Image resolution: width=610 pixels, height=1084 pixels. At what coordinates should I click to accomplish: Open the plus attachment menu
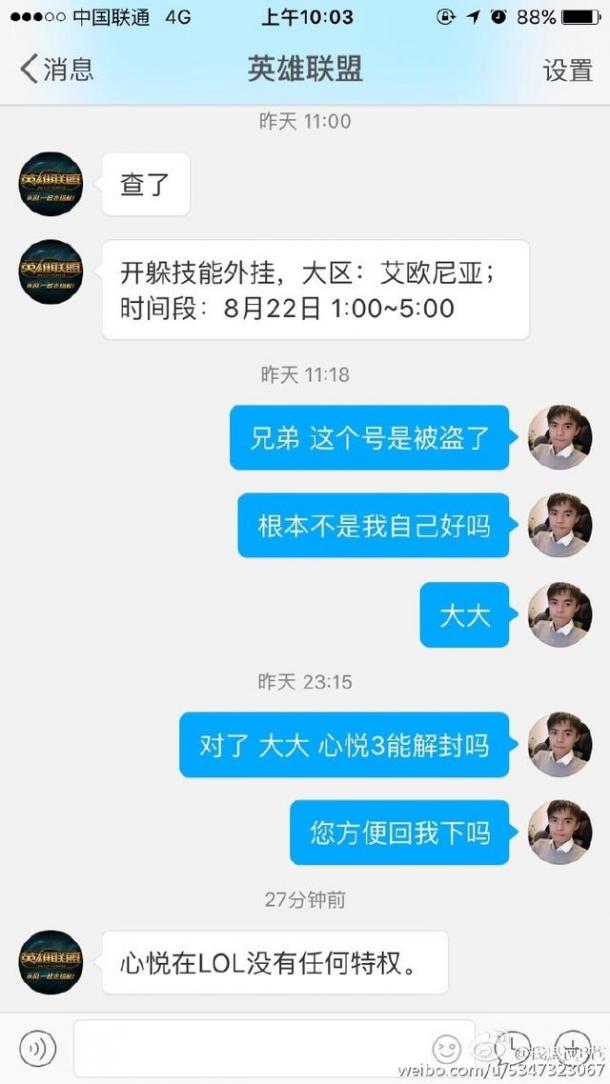(x=572, y=1047)
